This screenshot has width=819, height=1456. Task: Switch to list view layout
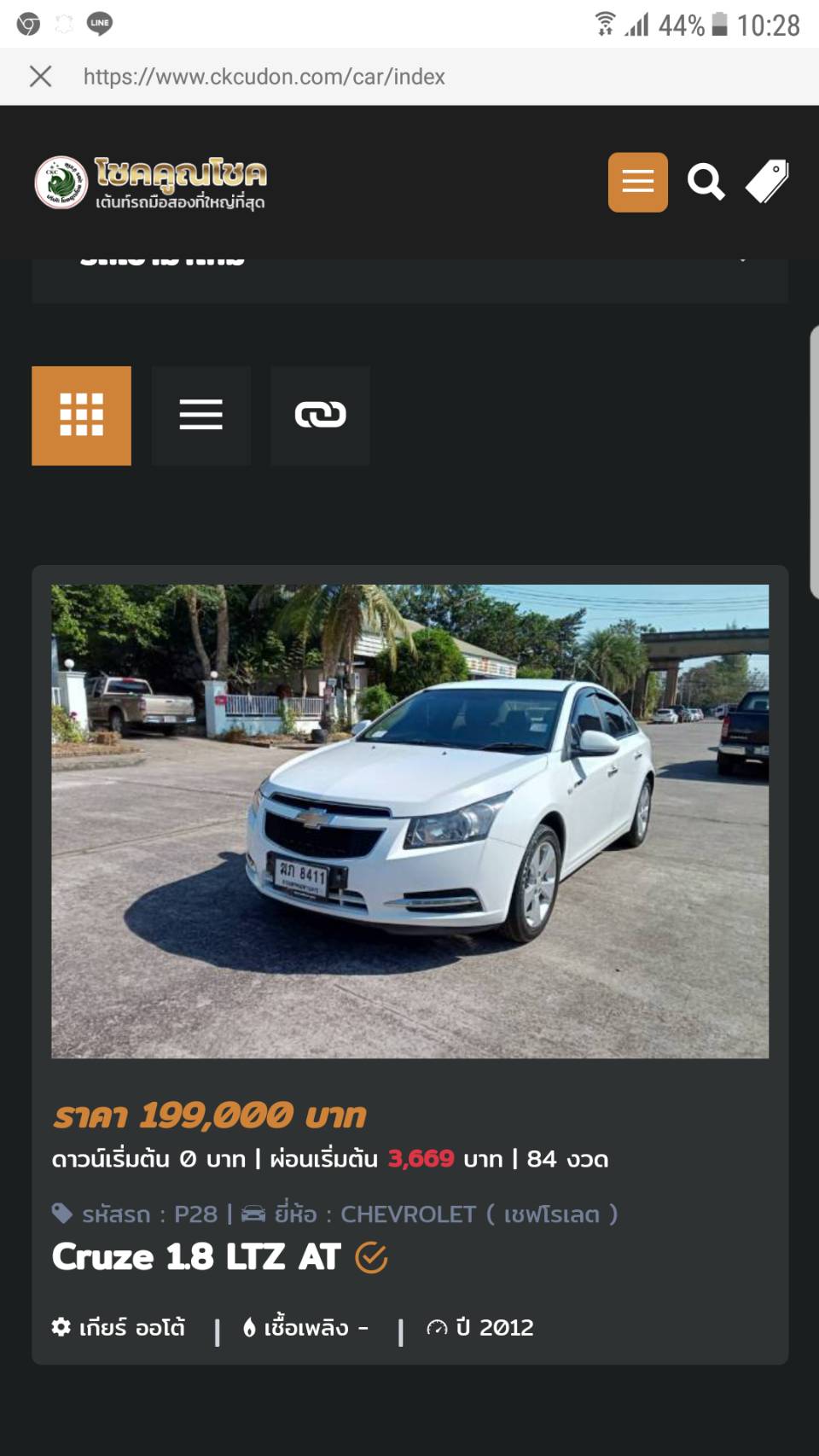click(201, 416)
